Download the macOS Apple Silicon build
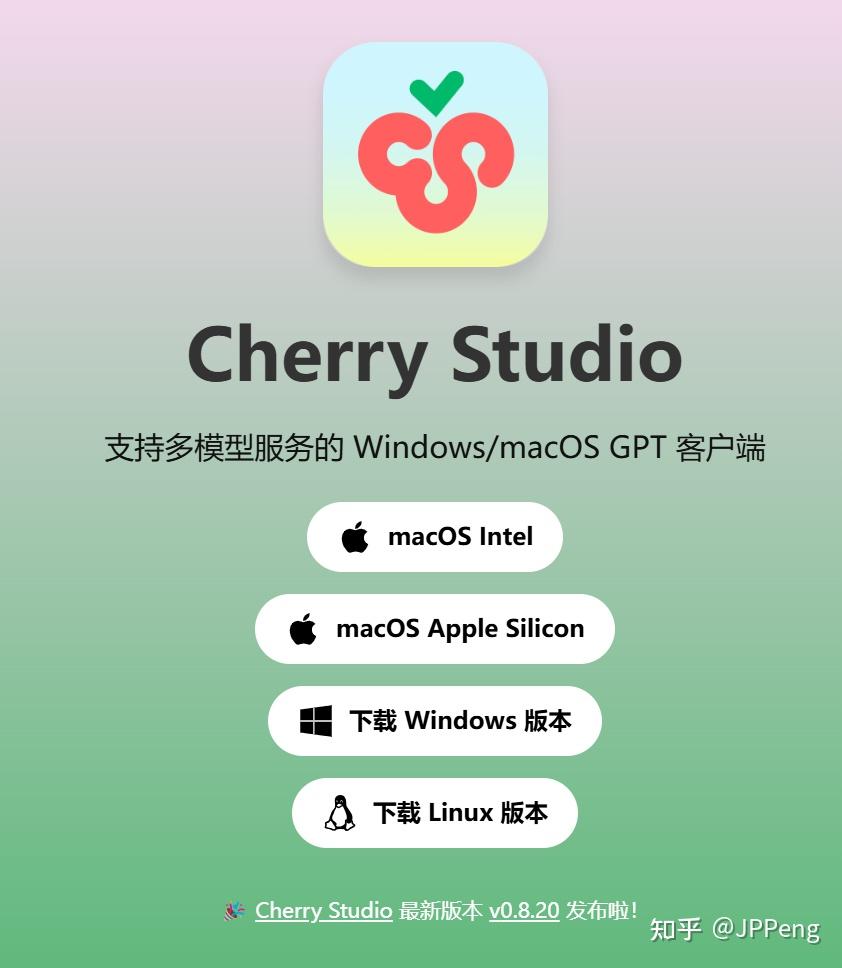The height and width of the screenshot is (968, 842). [x=434, y=629]
